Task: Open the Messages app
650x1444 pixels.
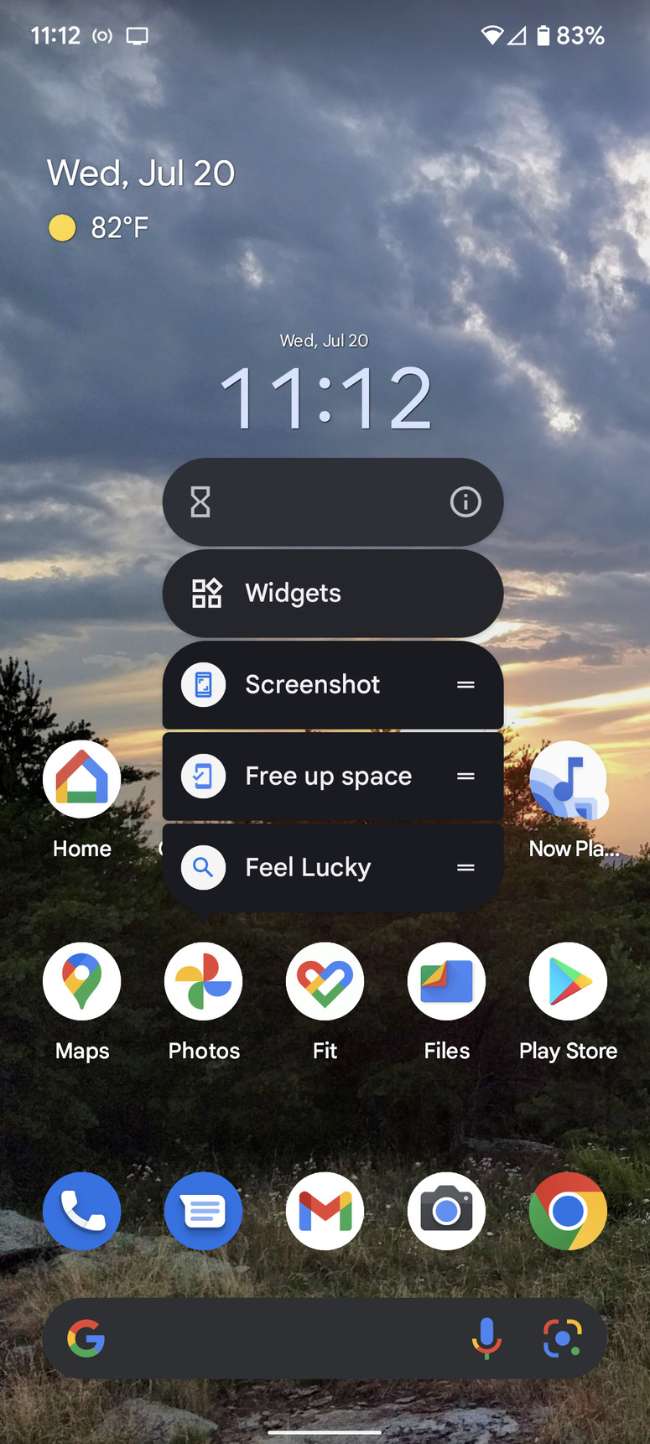Action: 204,1211
